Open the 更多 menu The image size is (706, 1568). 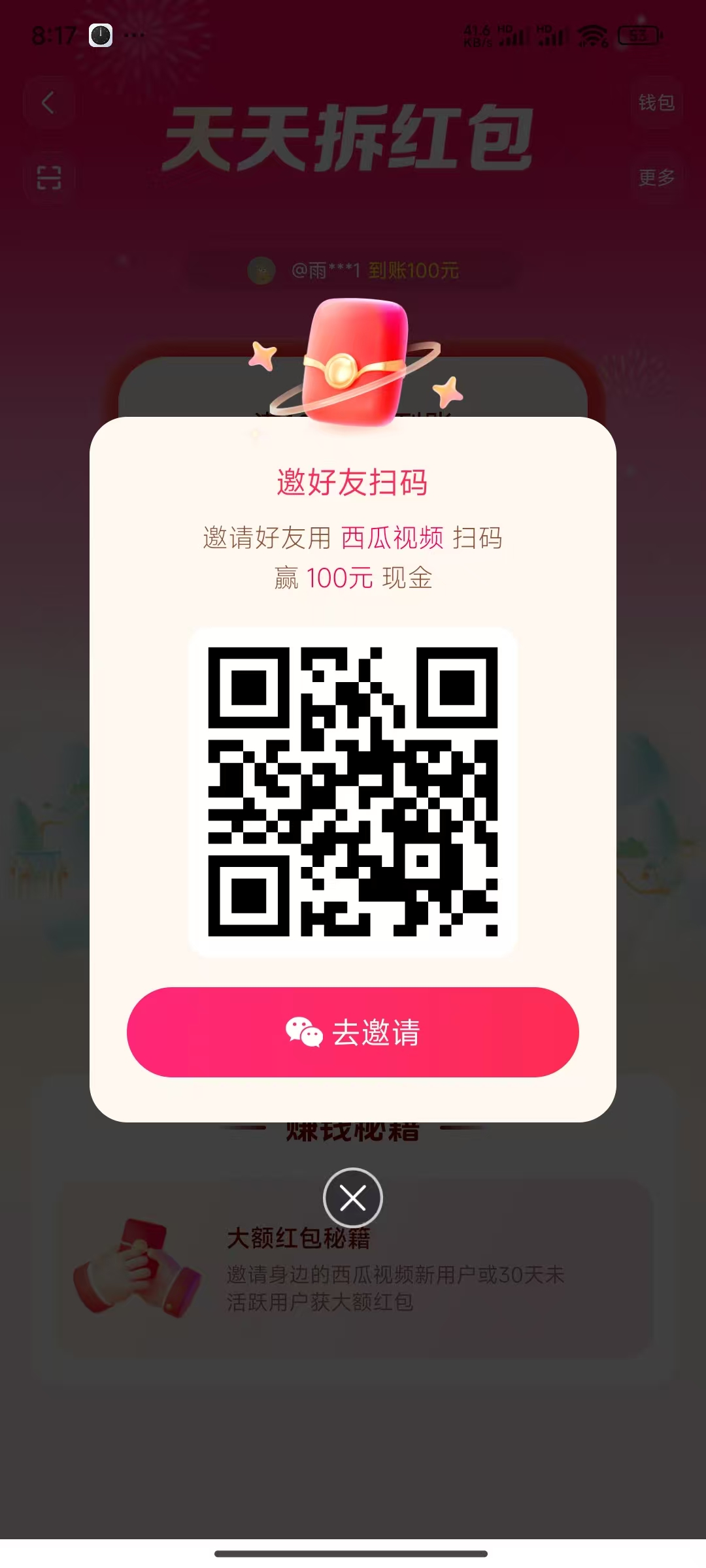tap(656, 177)
